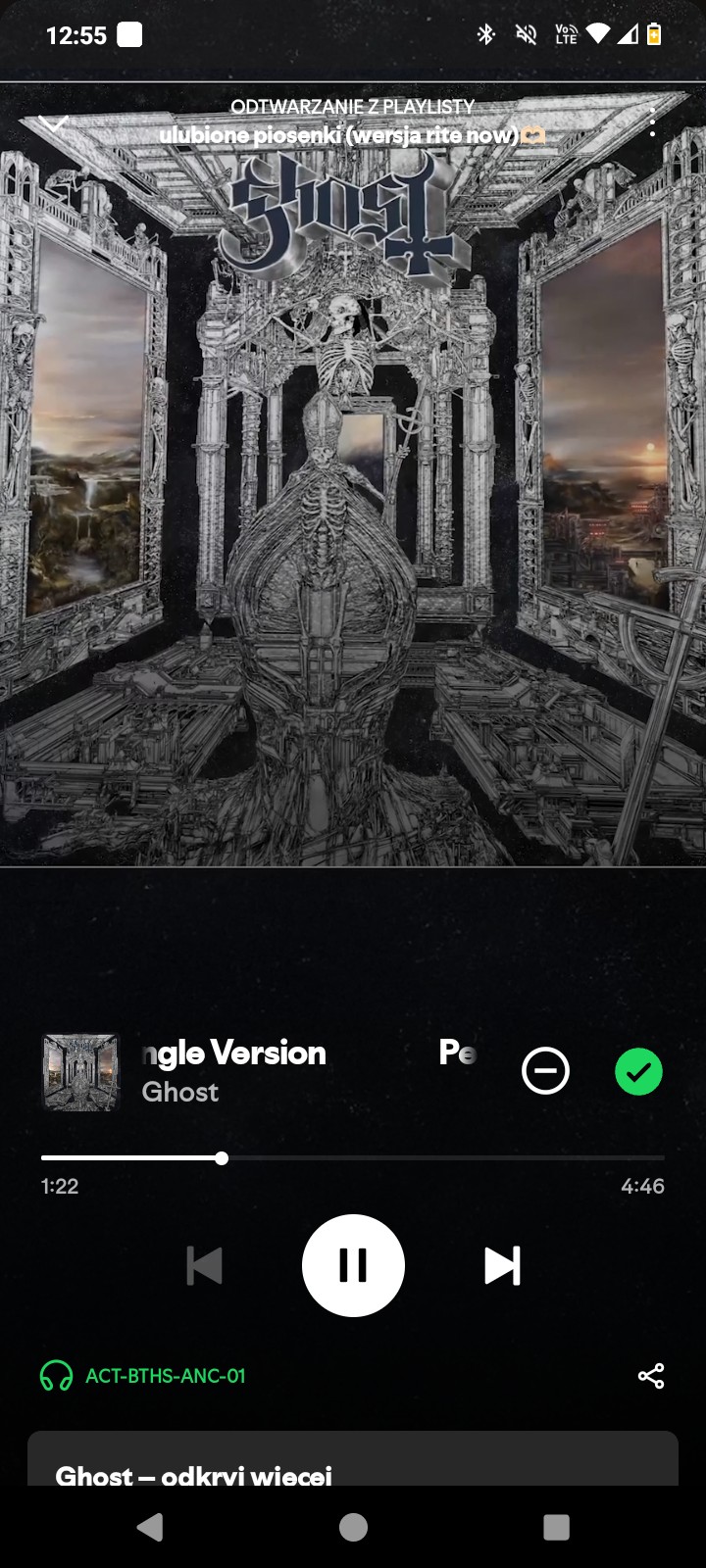The width and height of the screenshot is (706, 1568).
Task: Hide this song with the minus icon
Action: coord(545,1070)
